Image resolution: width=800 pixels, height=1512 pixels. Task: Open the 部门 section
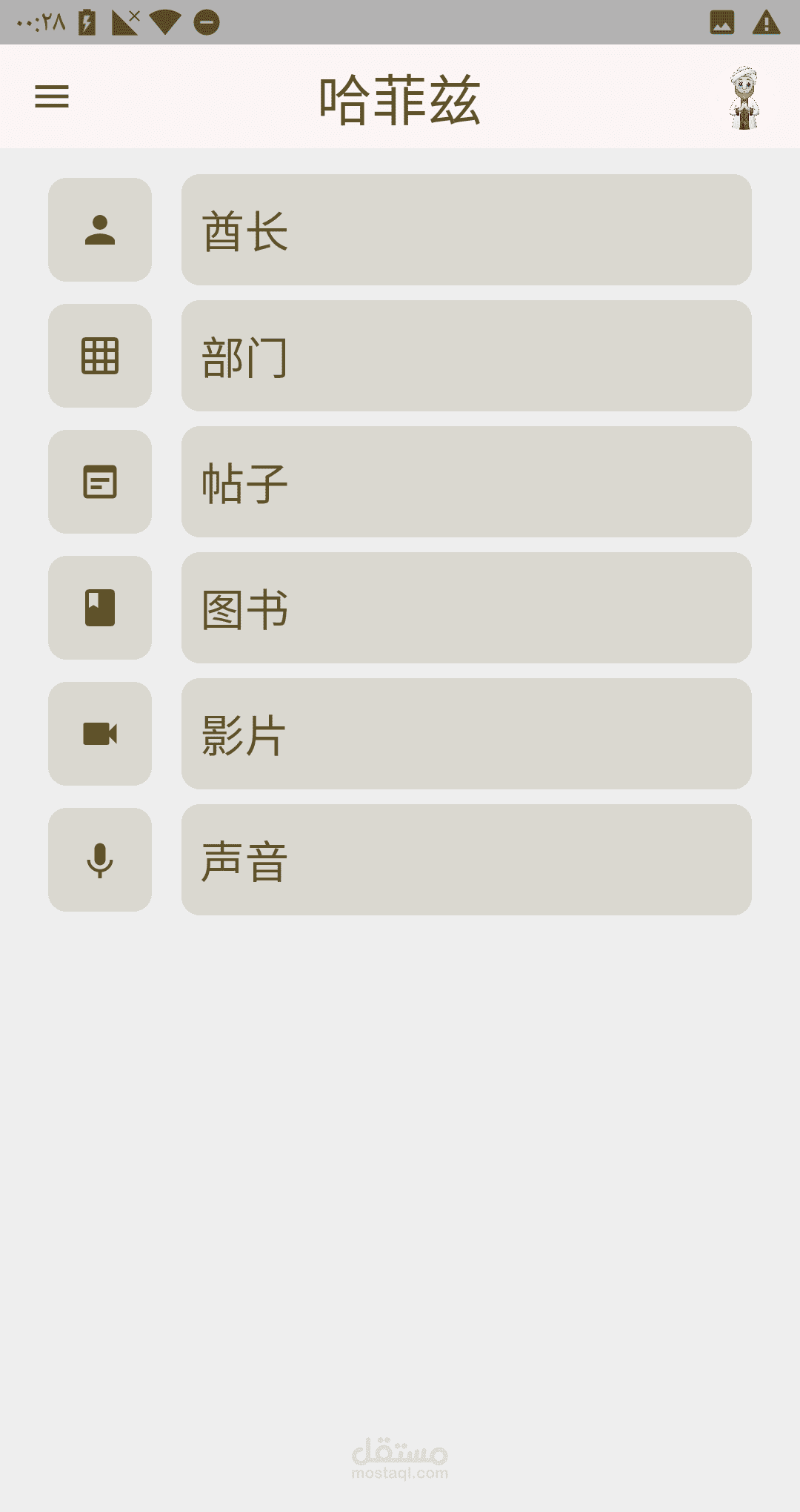[467, 356]
